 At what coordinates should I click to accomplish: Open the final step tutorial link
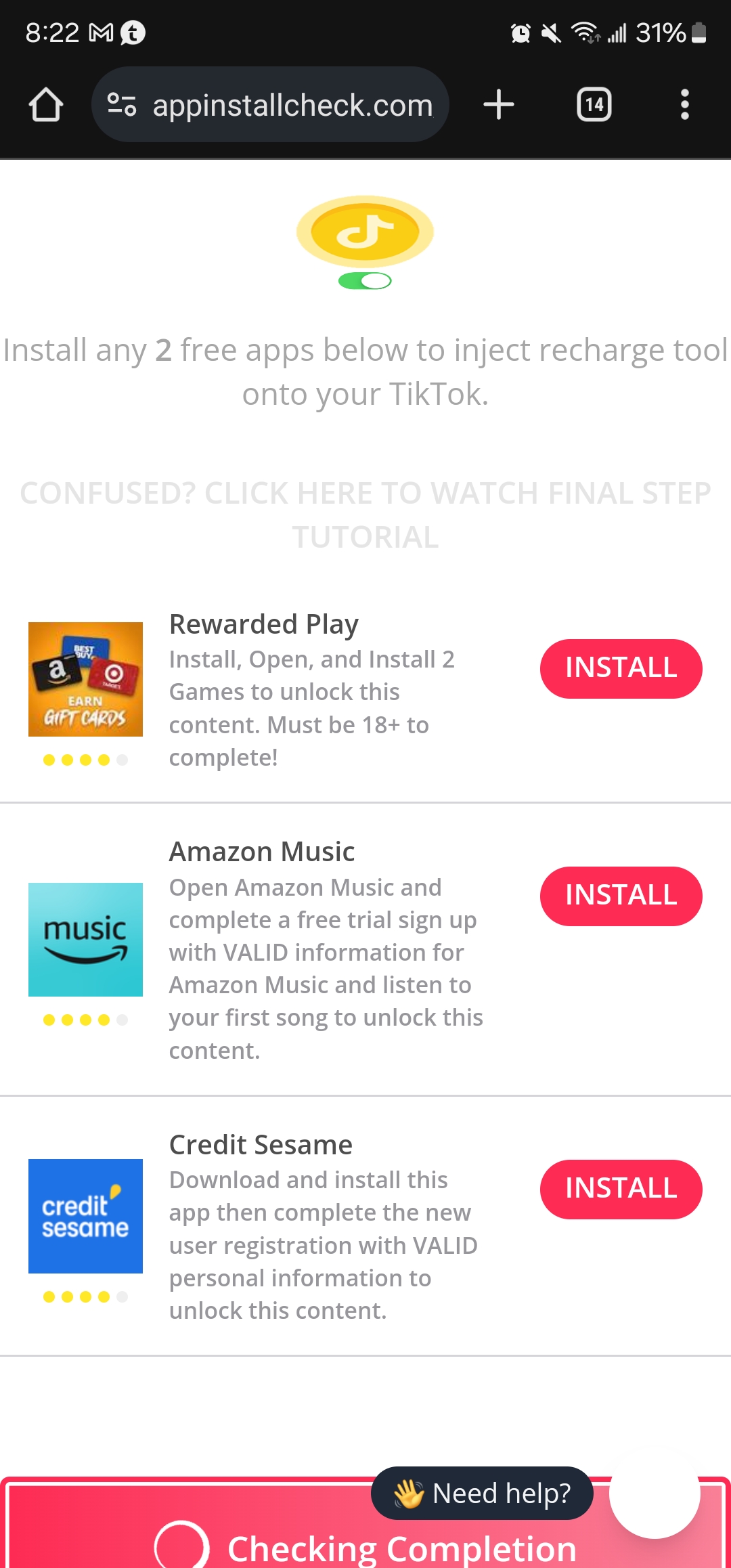coord(365,515)
